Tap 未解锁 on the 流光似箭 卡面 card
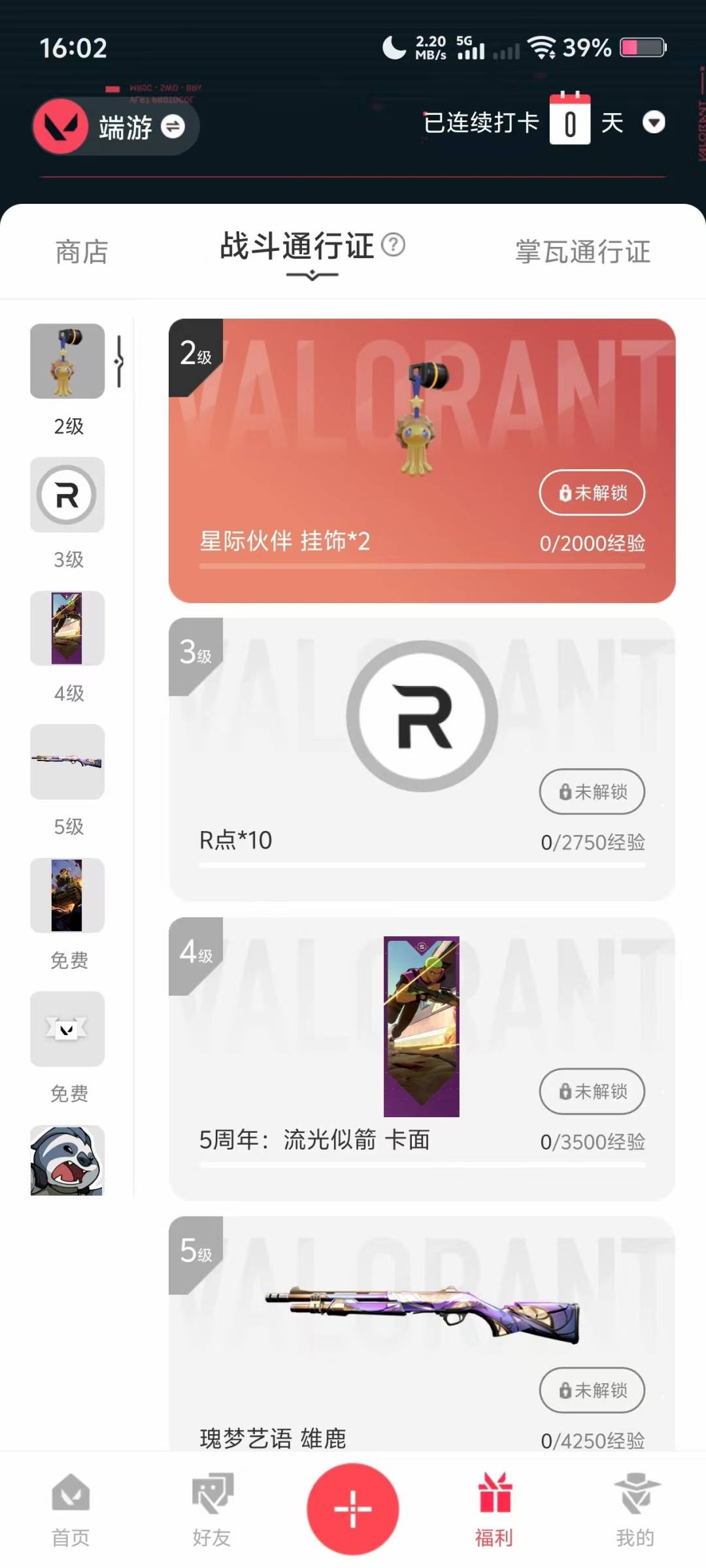 (592, 1090)
